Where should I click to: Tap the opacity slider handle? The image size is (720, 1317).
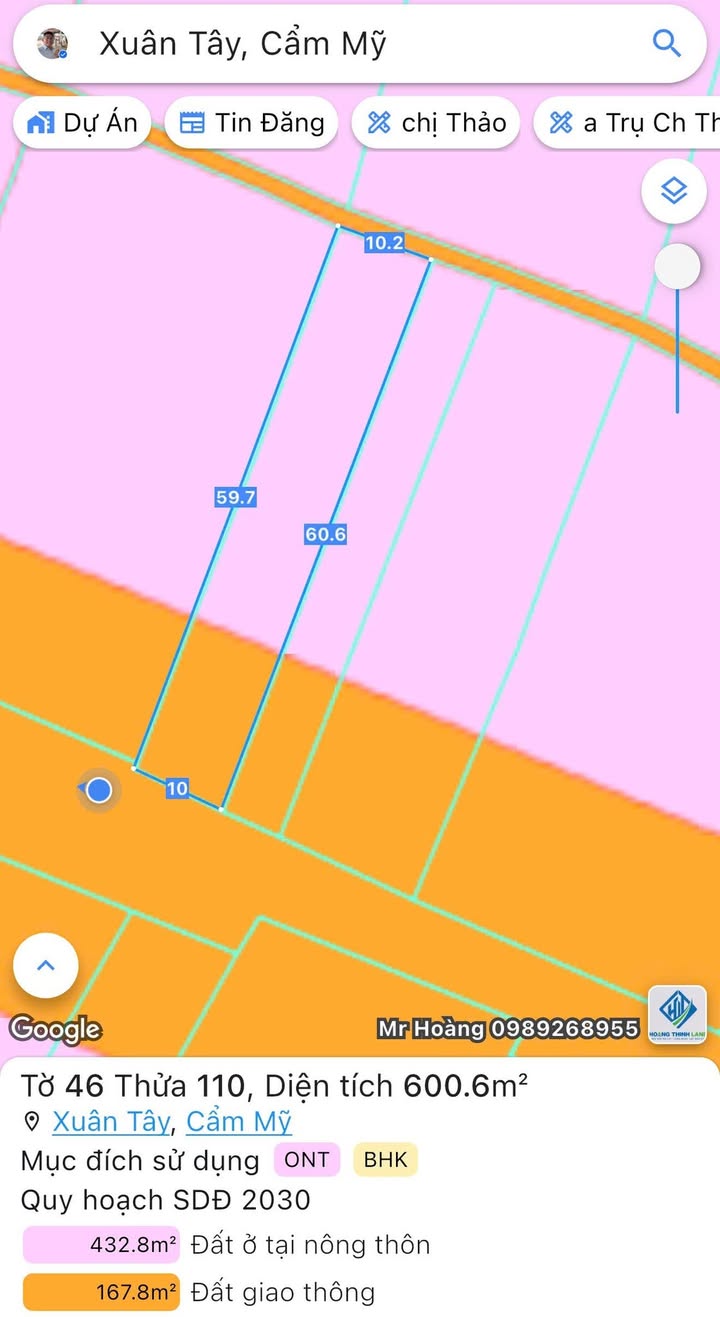pos(677,267)
